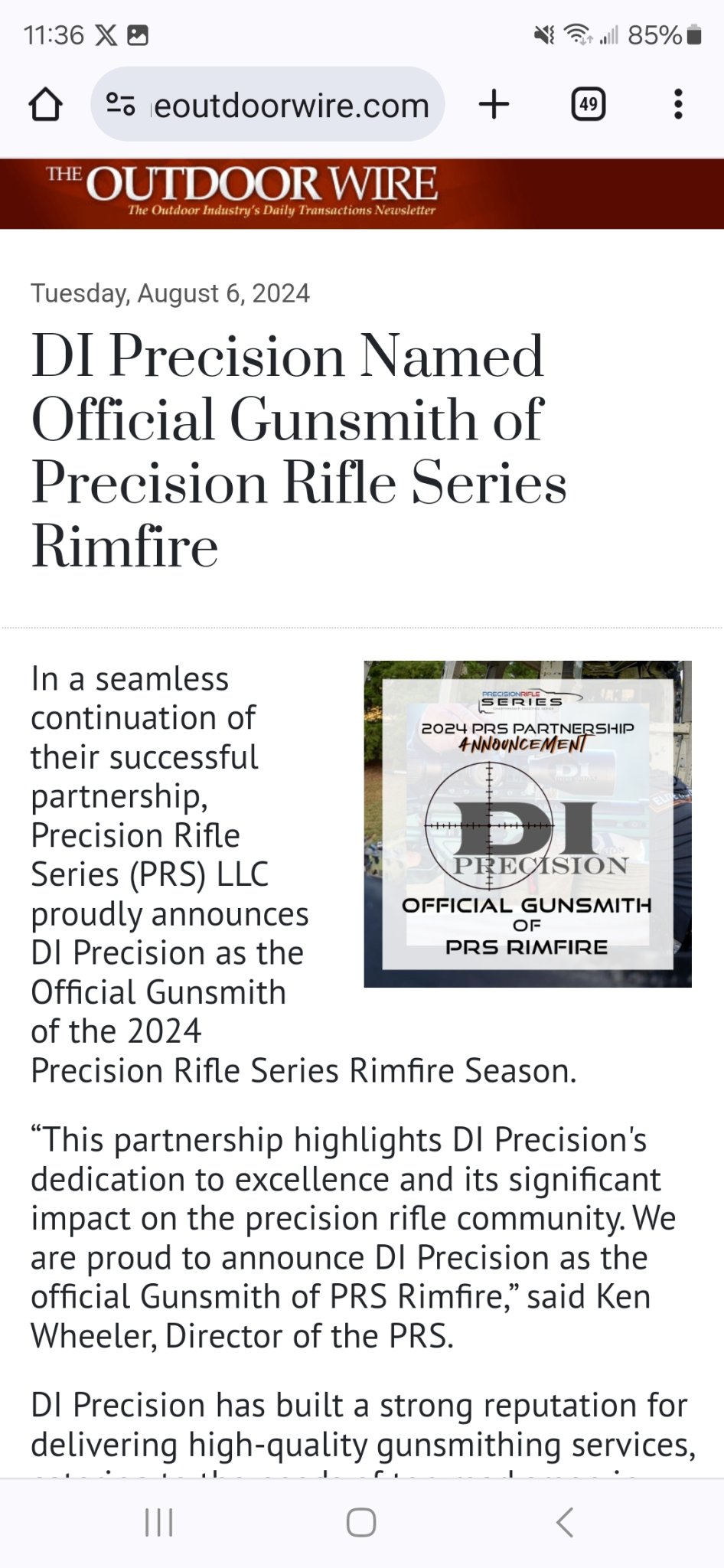
Task: View site information icon in the address bar
Action: (120, 104)
